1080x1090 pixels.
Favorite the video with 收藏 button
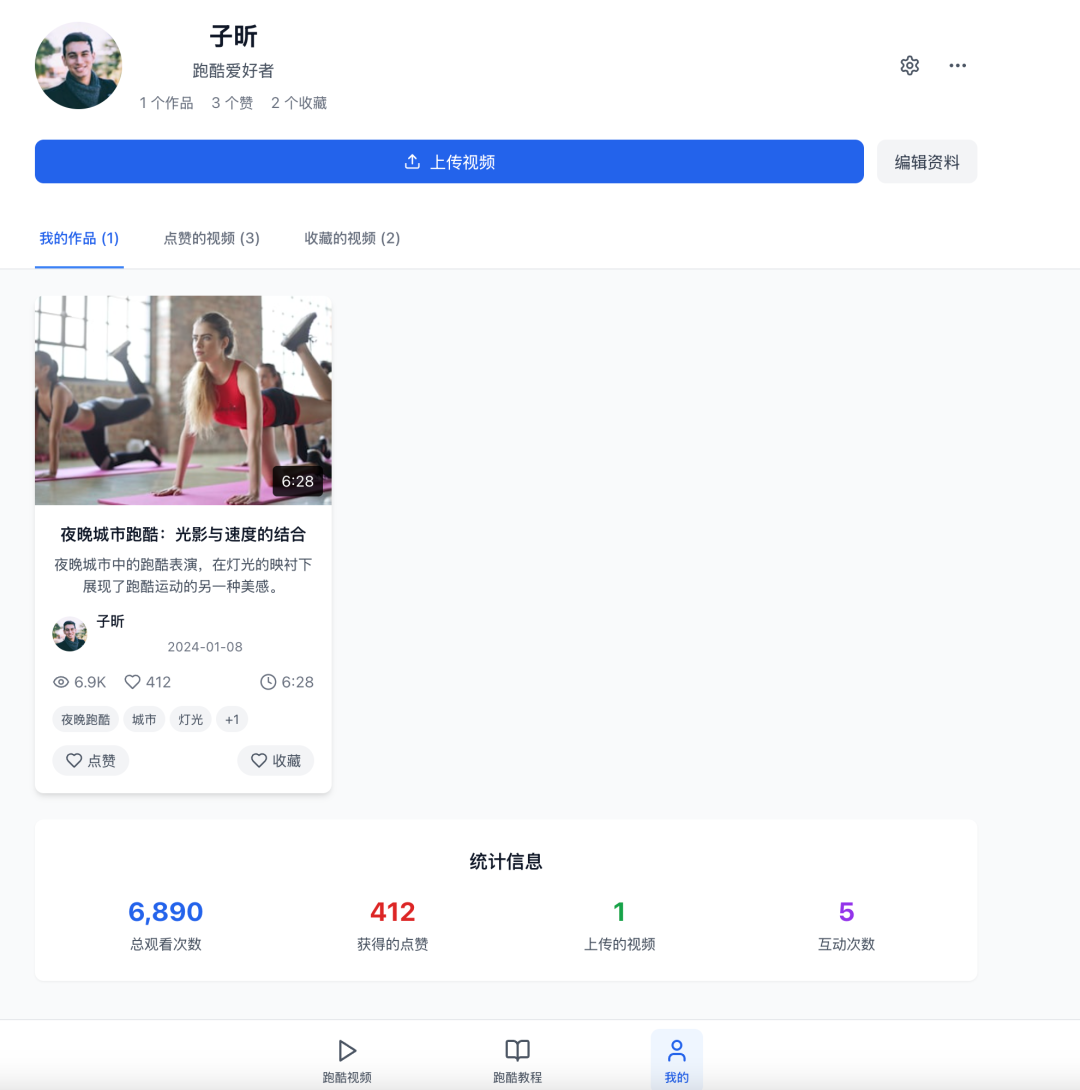(x=275, y=760)
